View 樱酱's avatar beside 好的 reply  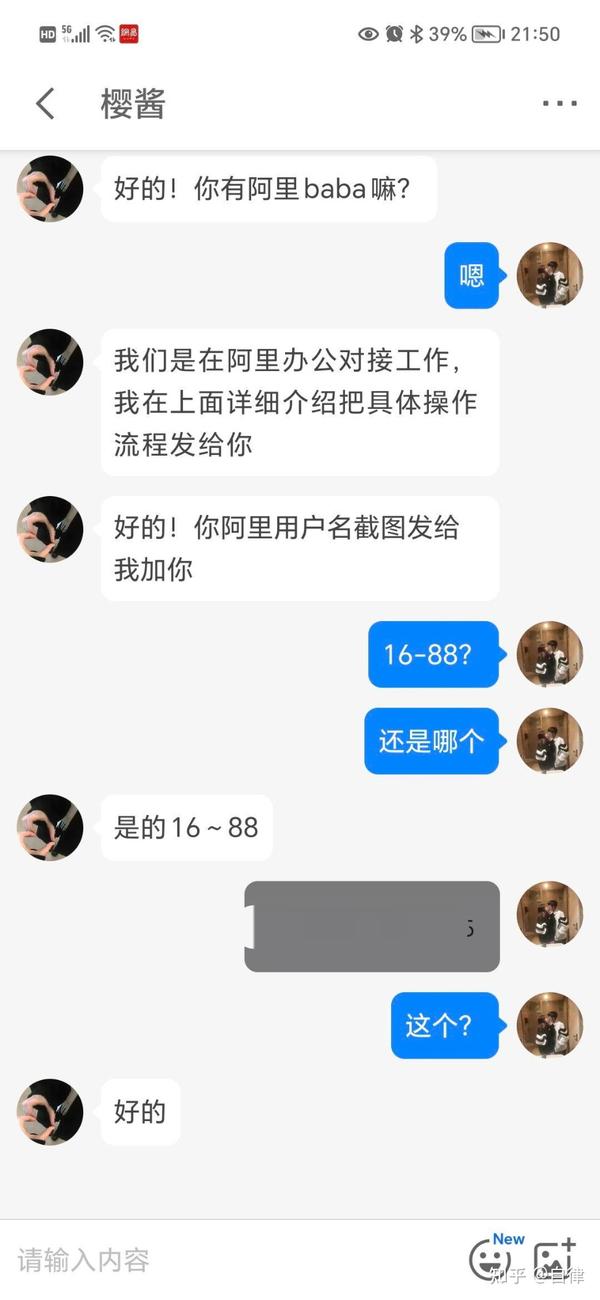pyautogui.click(x=50, y=1111)
